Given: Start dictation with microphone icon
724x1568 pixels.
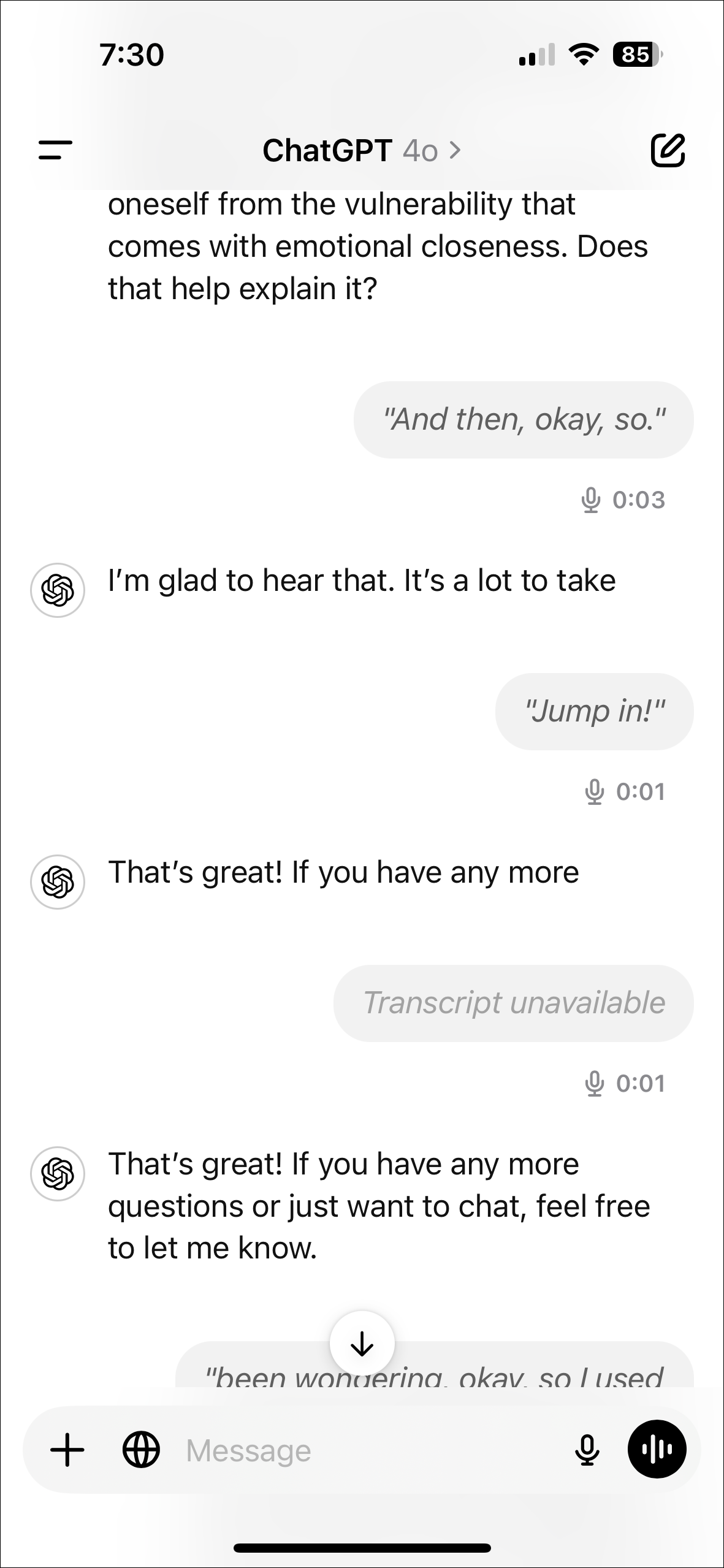Looking at the screenshot, I should point(587,1450).
